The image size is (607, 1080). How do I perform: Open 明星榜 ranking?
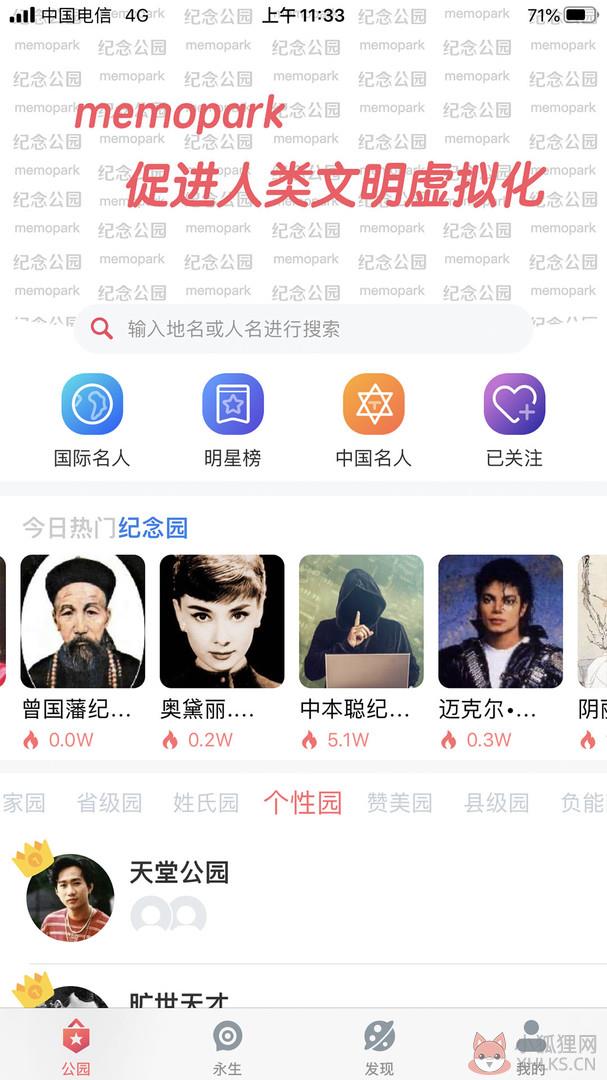(x=233, y=421)
